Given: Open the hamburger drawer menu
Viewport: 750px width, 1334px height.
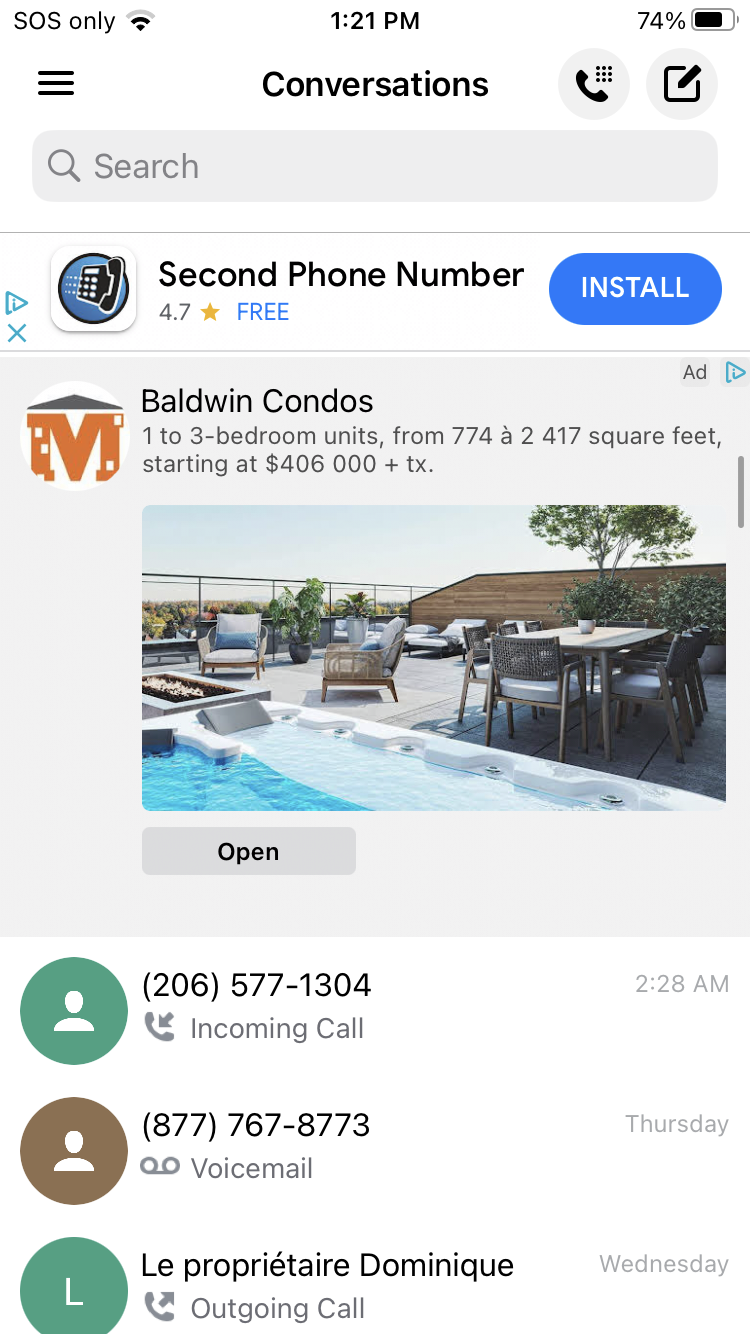Looking at the screenshot, I should (x=56, y=84).
